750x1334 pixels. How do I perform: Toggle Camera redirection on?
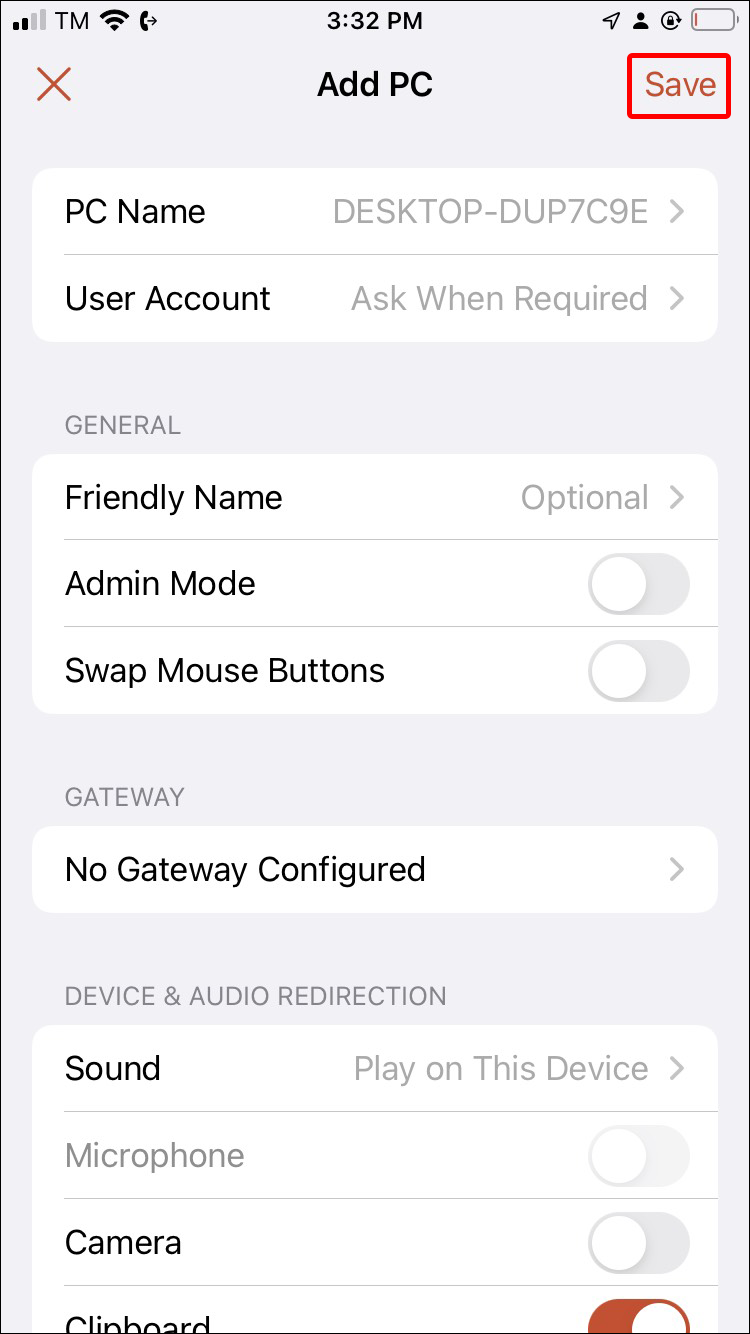click(x=638, y=1243)
